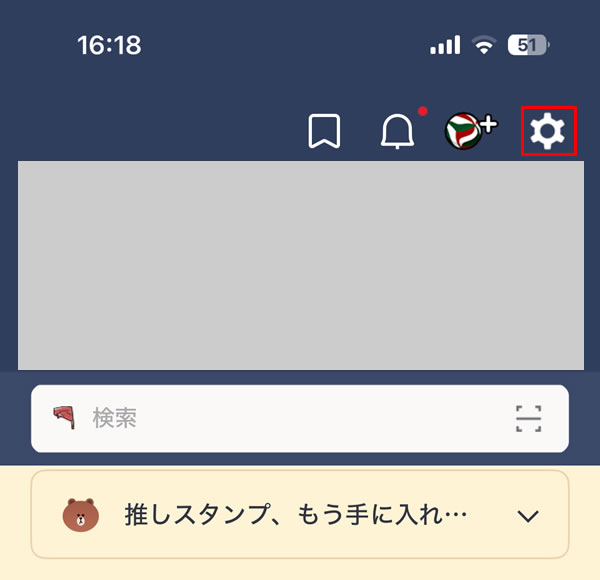This screenshot has width=600, height=580.
Task: Open the Keep bookmark icon
Action: [x=324, y=132]
